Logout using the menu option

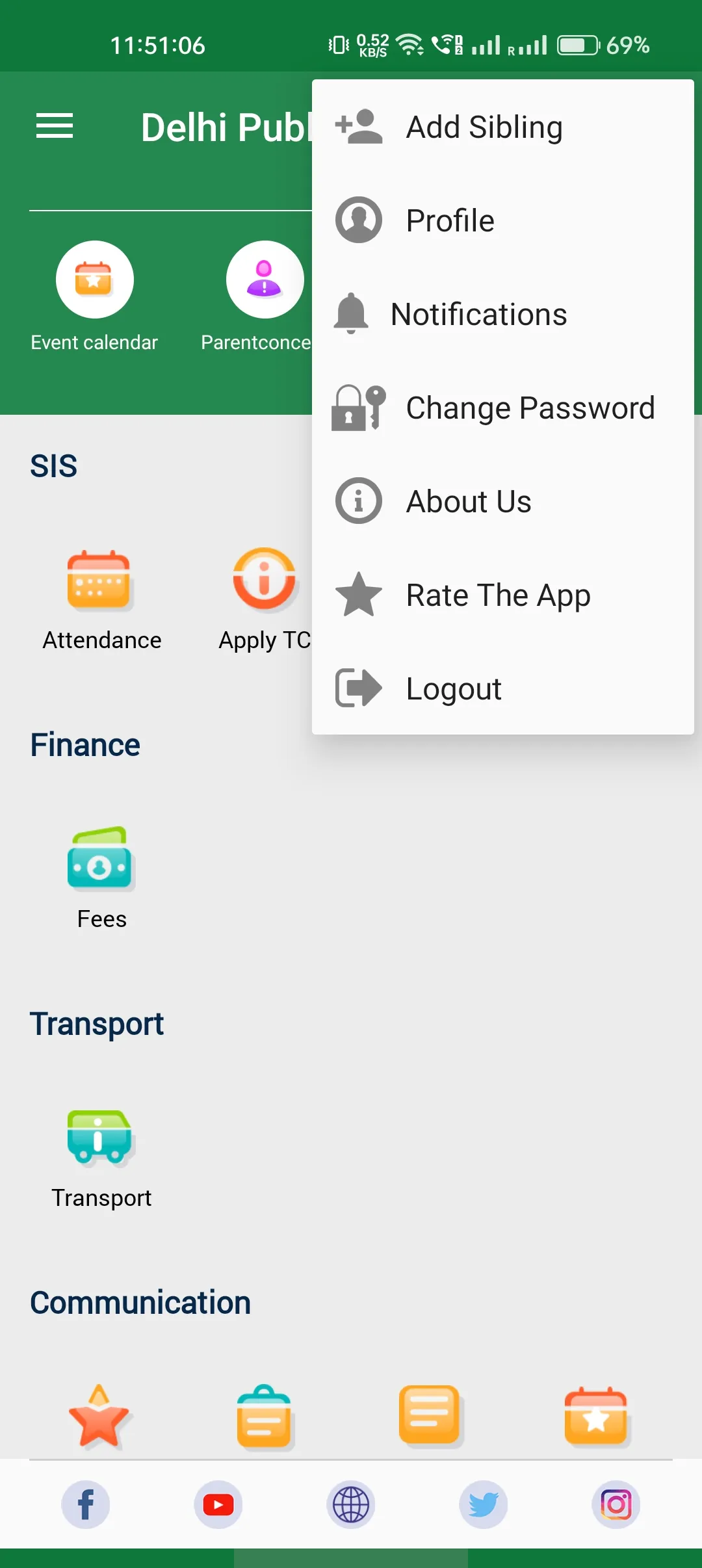pos(453,688)
